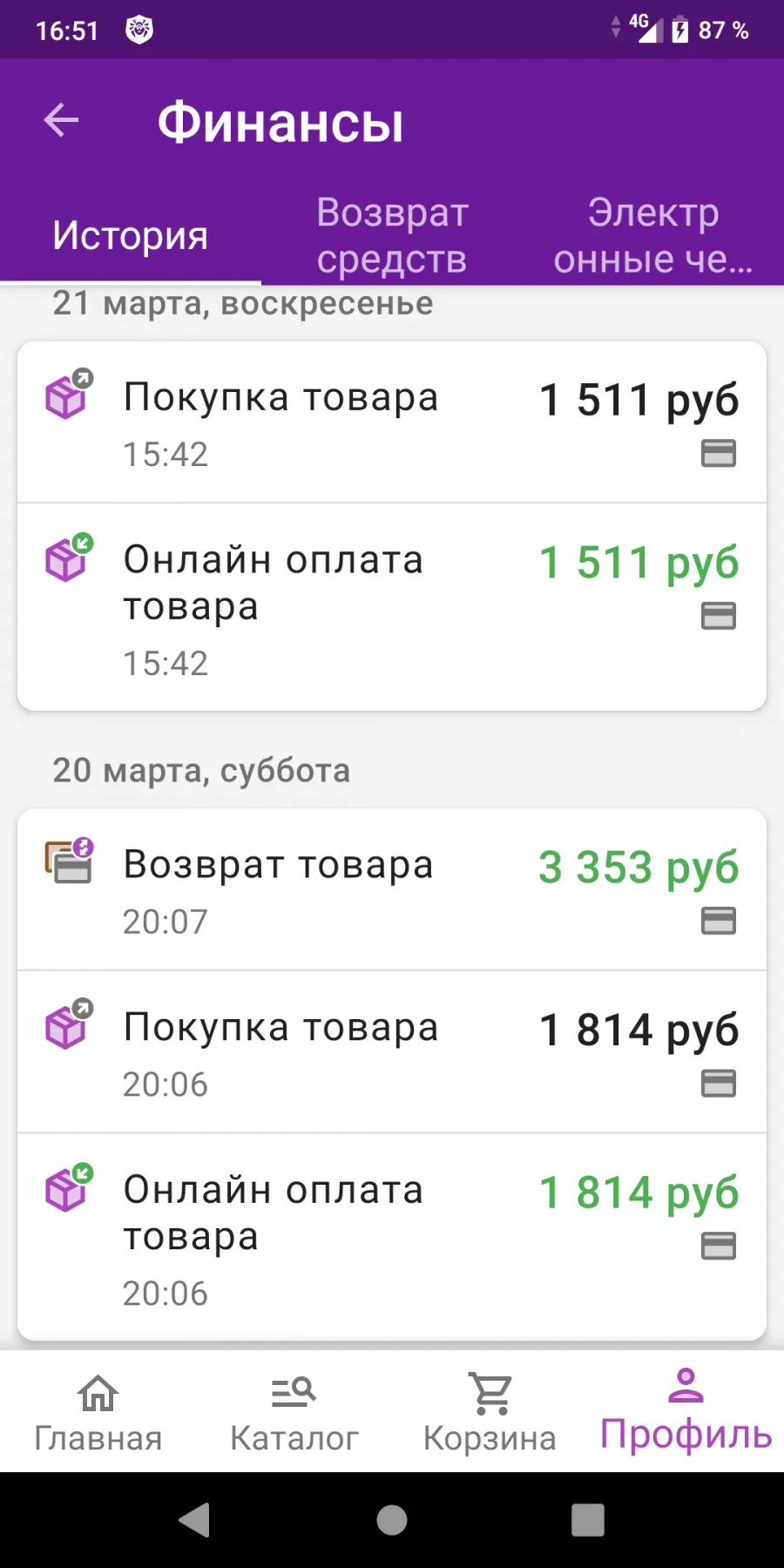The image size is (784, 1568).
Task: Open the Каталог tab
Action: tap(294, 1411)
